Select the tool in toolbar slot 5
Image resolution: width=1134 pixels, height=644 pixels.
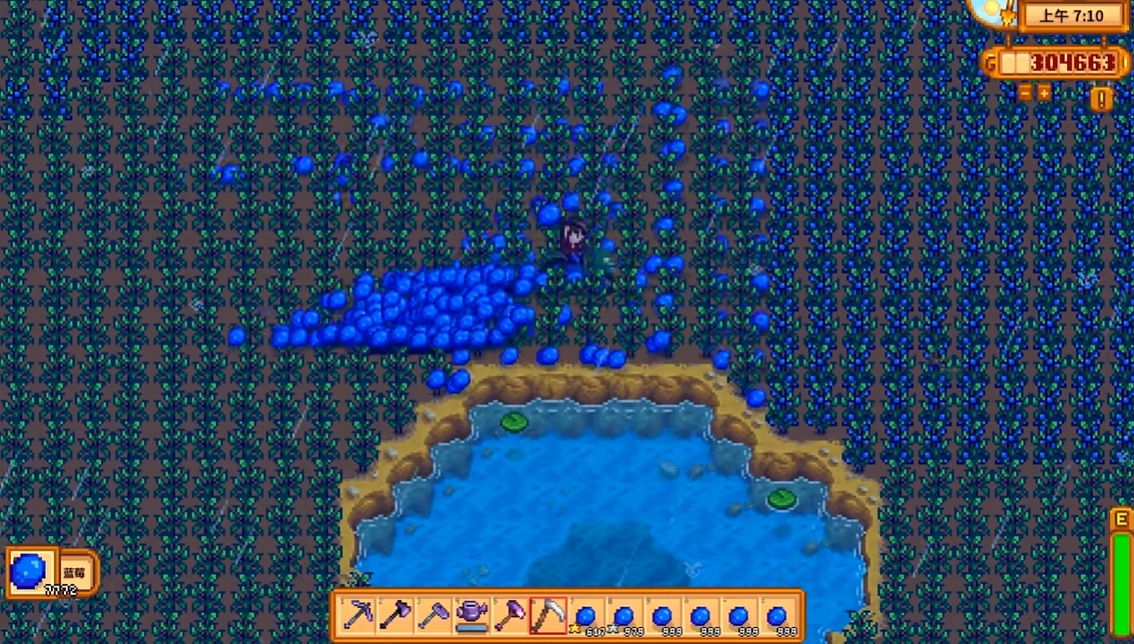[x=509, y=615]
